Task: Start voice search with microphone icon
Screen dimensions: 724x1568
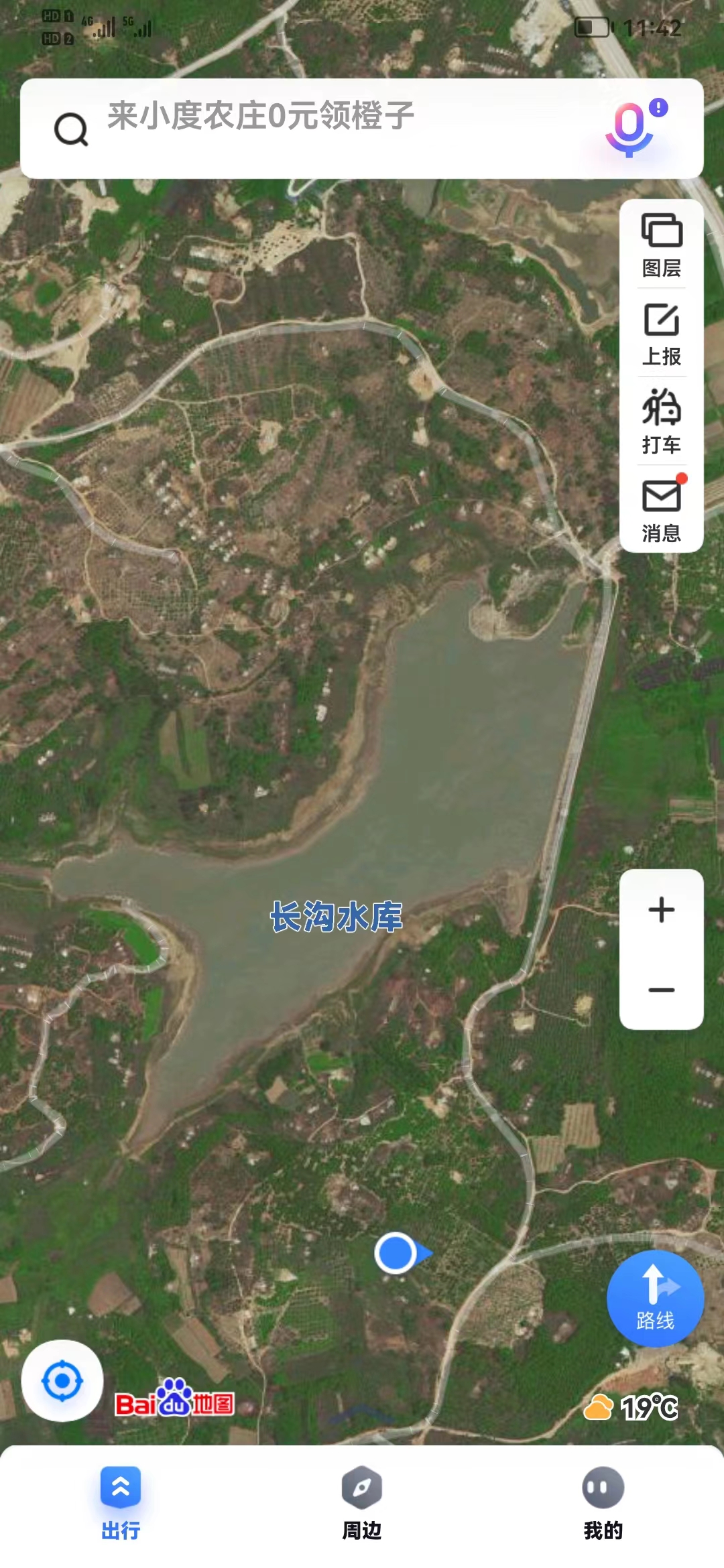Action: tap(630, 129)
